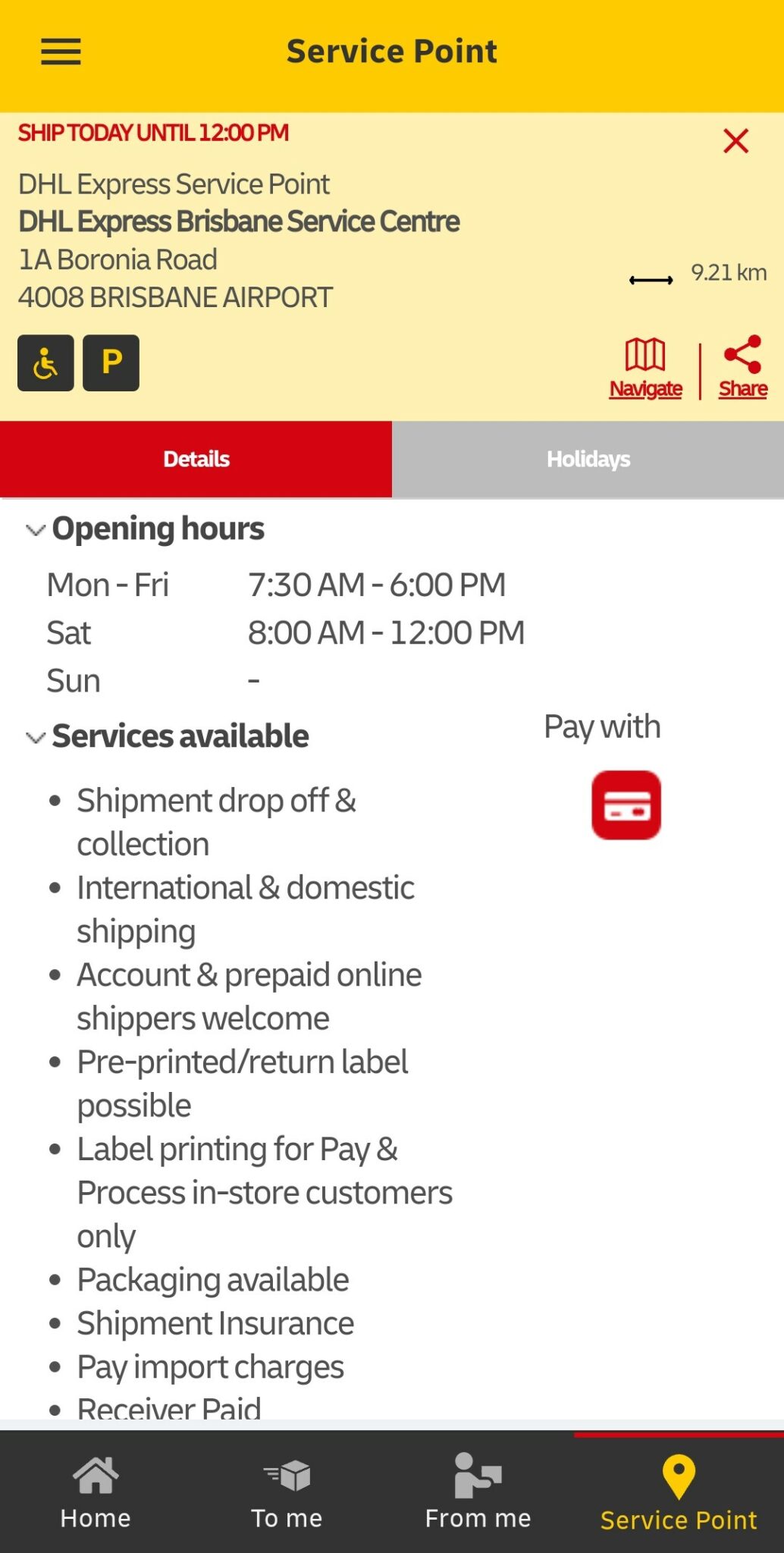This screenshot has width=784, height=1553.
Task: Switch to the Holidays tab
Action: [x=588, y=459]
